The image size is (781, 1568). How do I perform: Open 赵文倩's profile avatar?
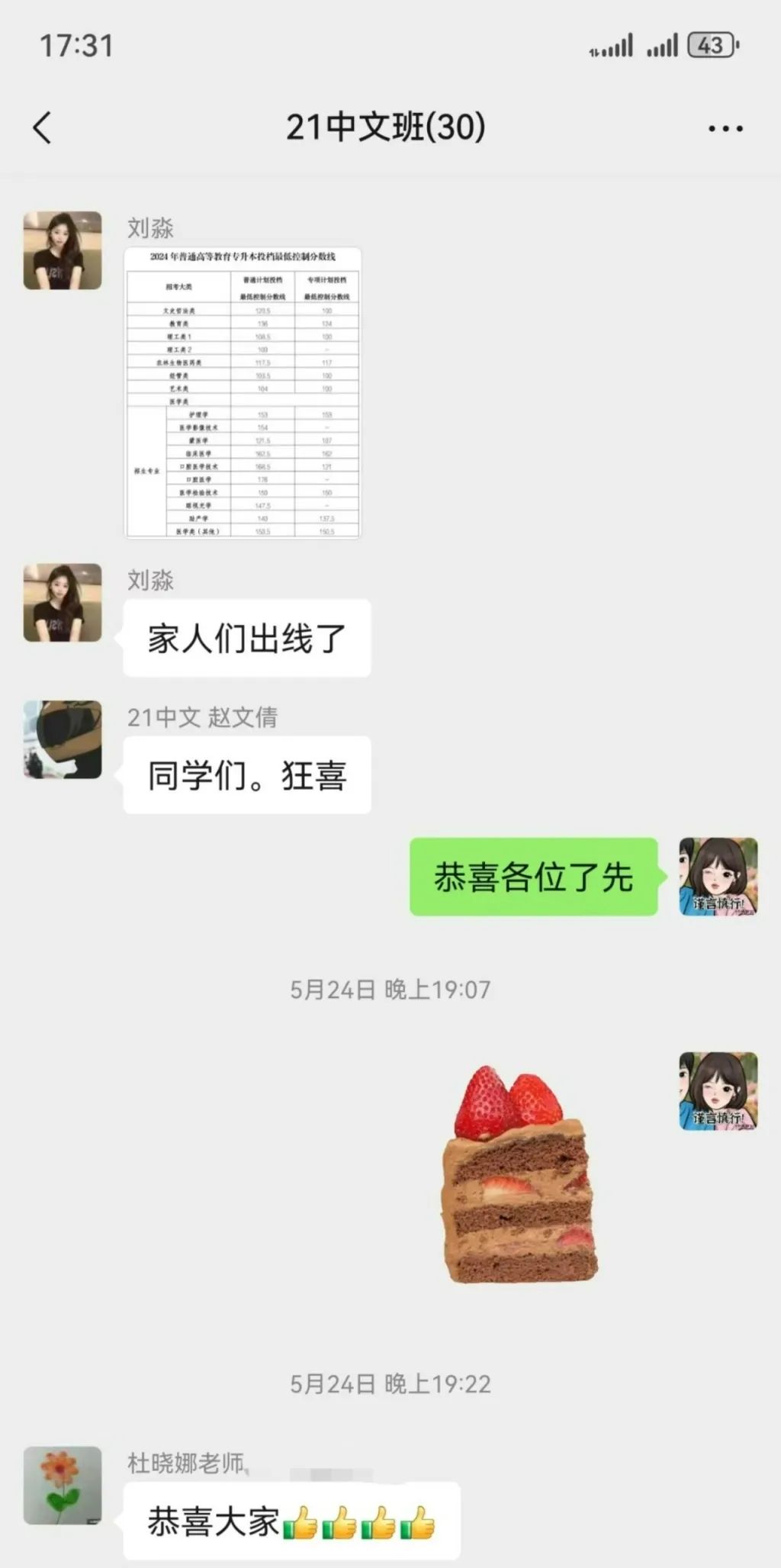tap(63, 739)
